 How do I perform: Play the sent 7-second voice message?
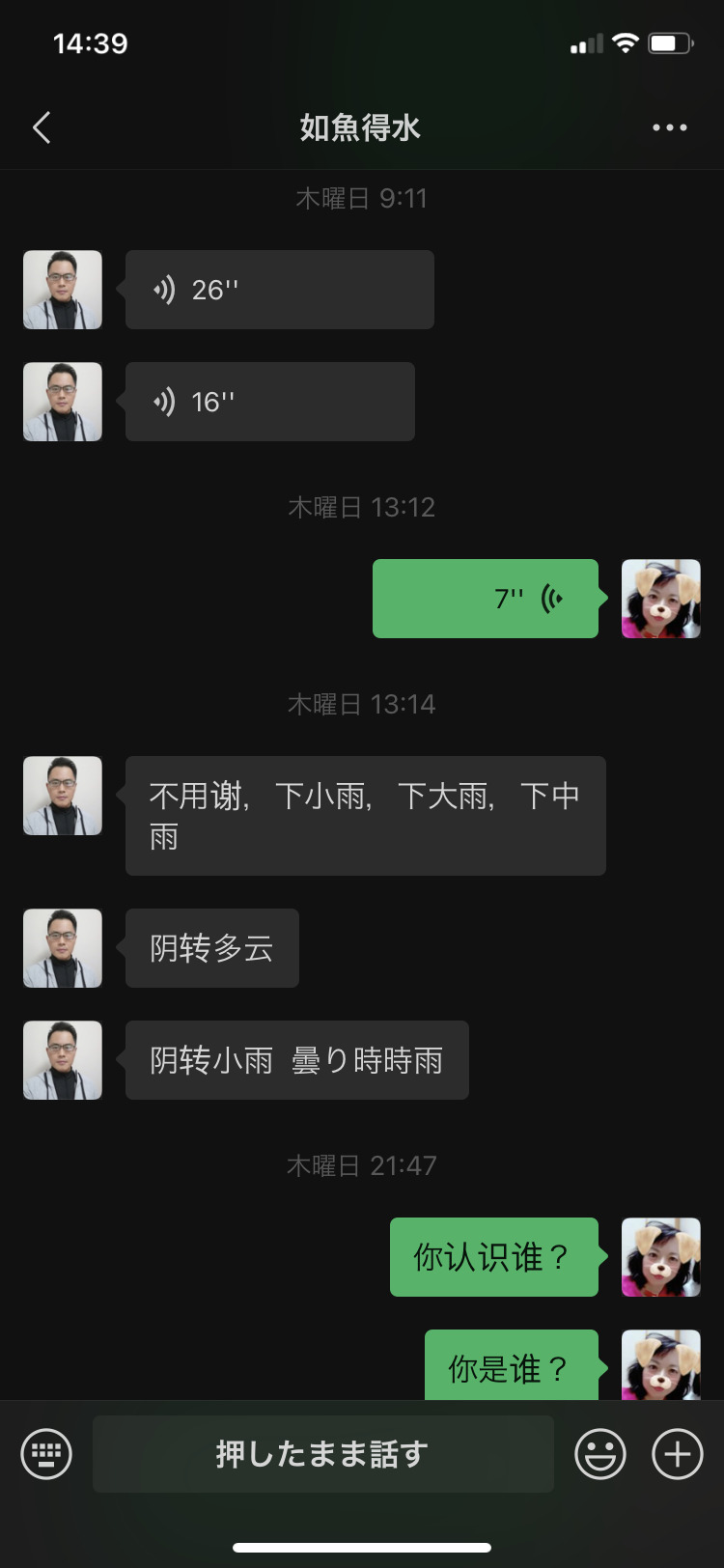click(486, 599)
